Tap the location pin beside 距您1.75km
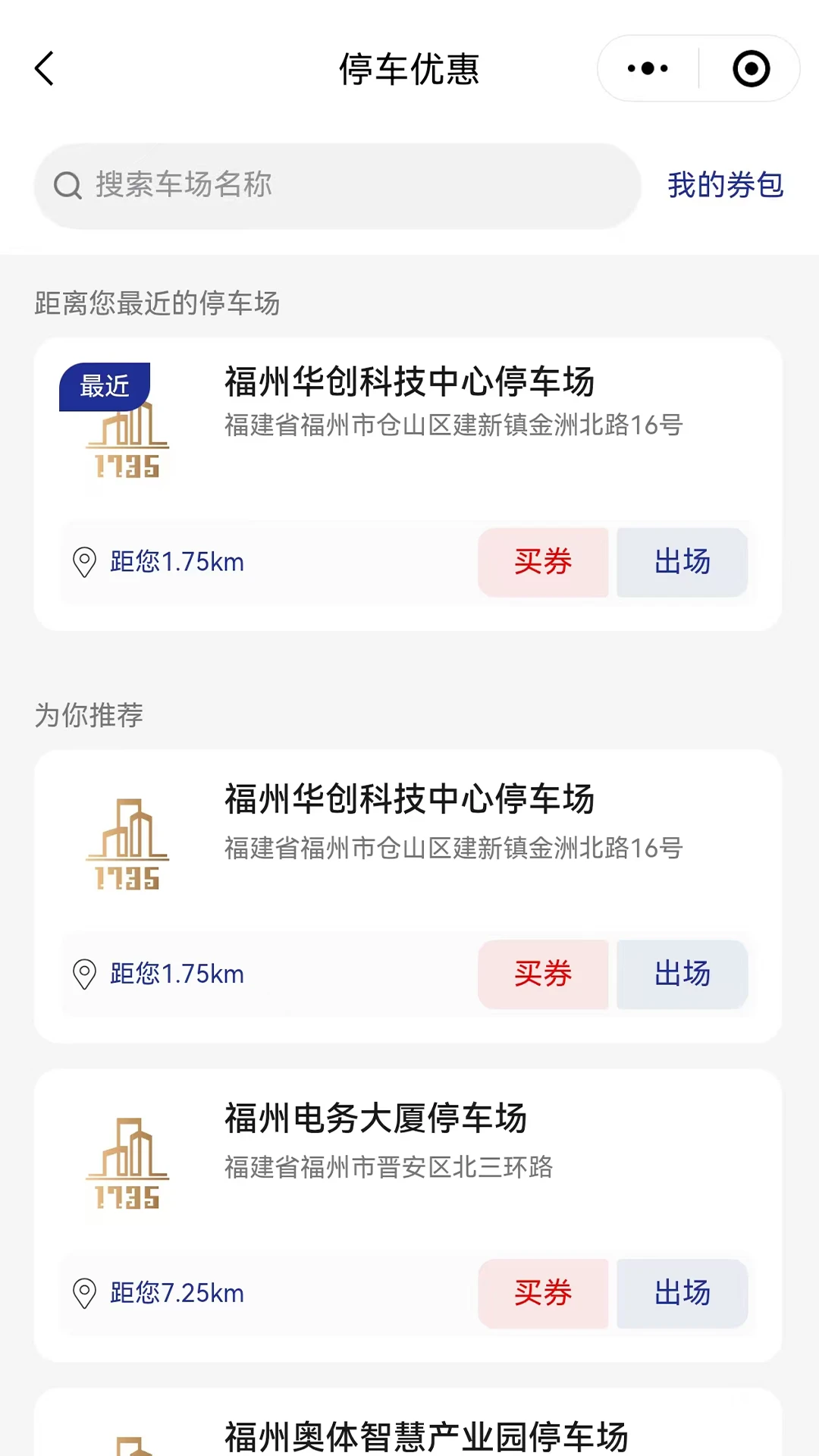 (85, 562)
